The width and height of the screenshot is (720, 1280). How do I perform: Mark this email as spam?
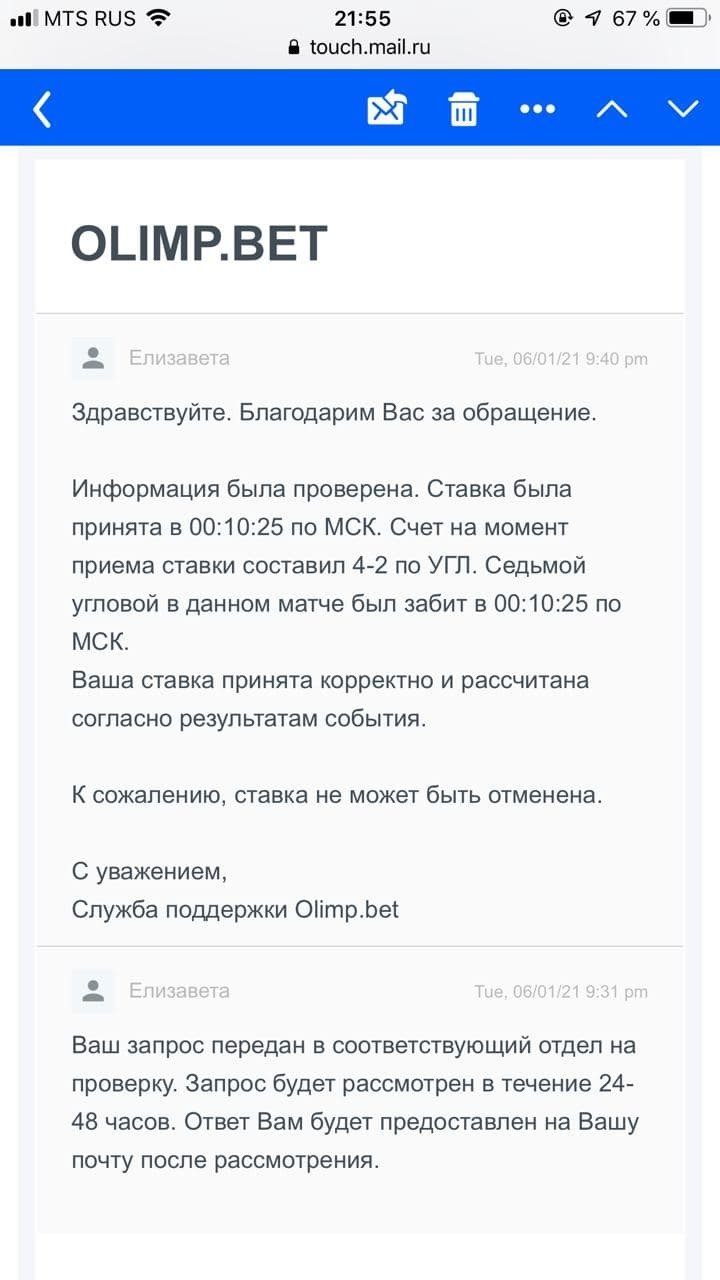[x=386, y=108]
